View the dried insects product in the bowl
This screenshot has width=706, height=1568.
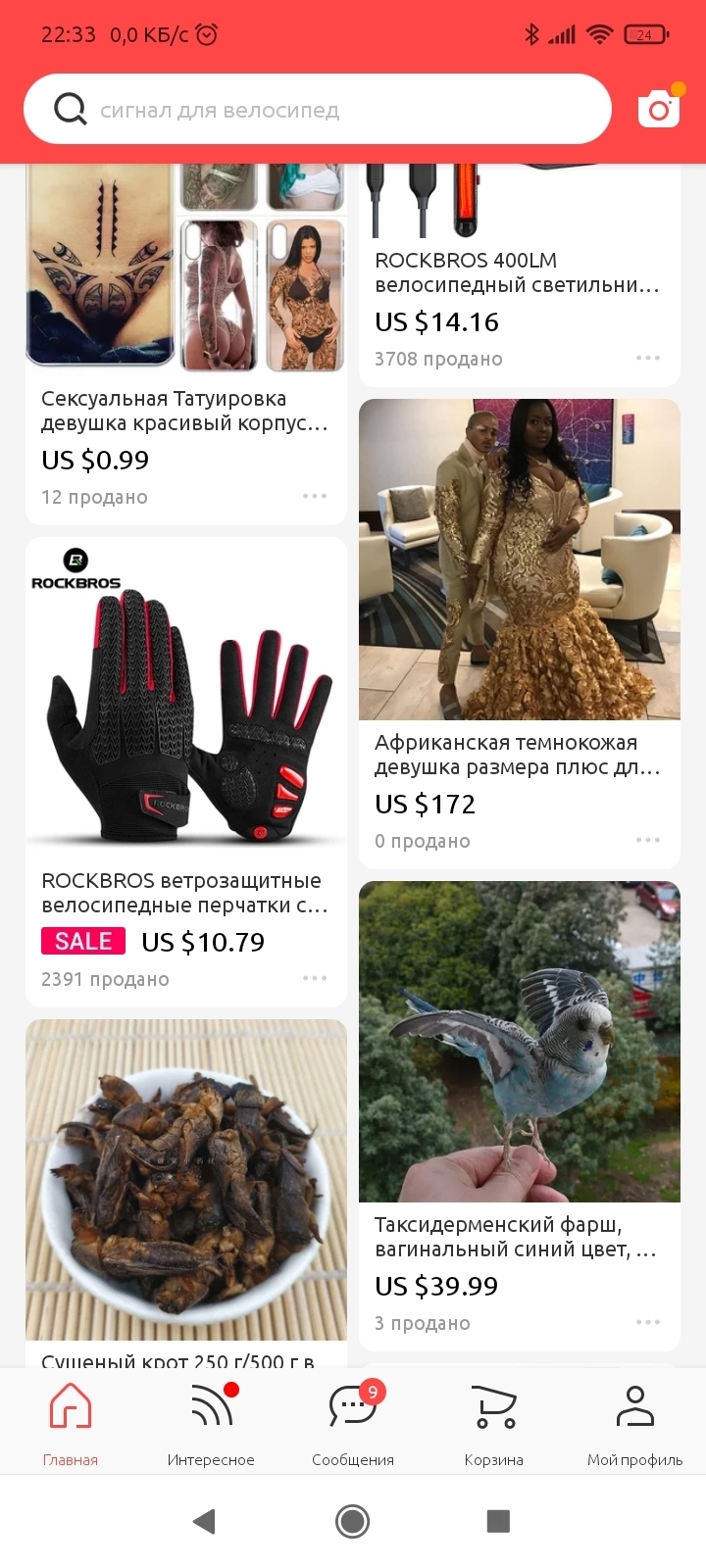coord(185,1179)
